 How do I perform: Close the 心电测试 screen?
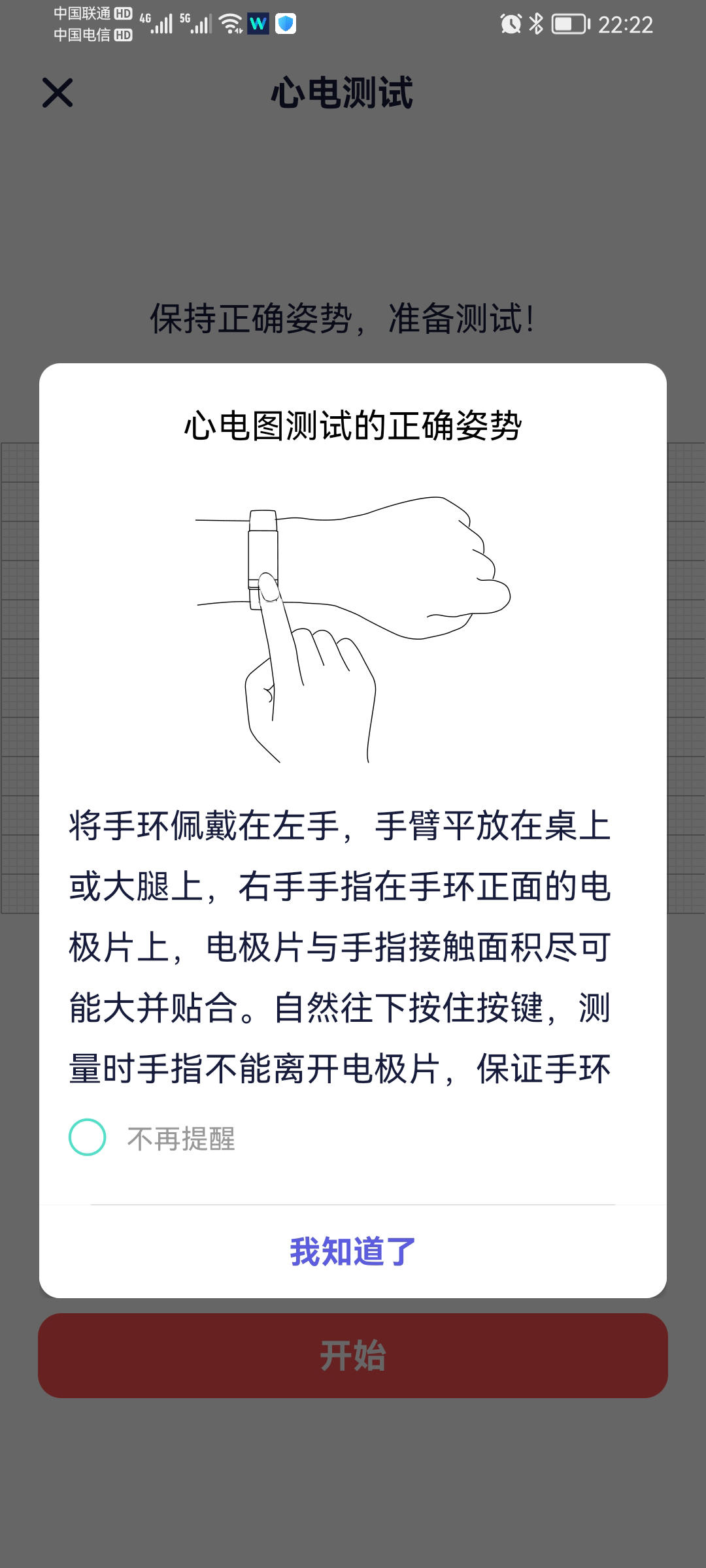[58, 93]
